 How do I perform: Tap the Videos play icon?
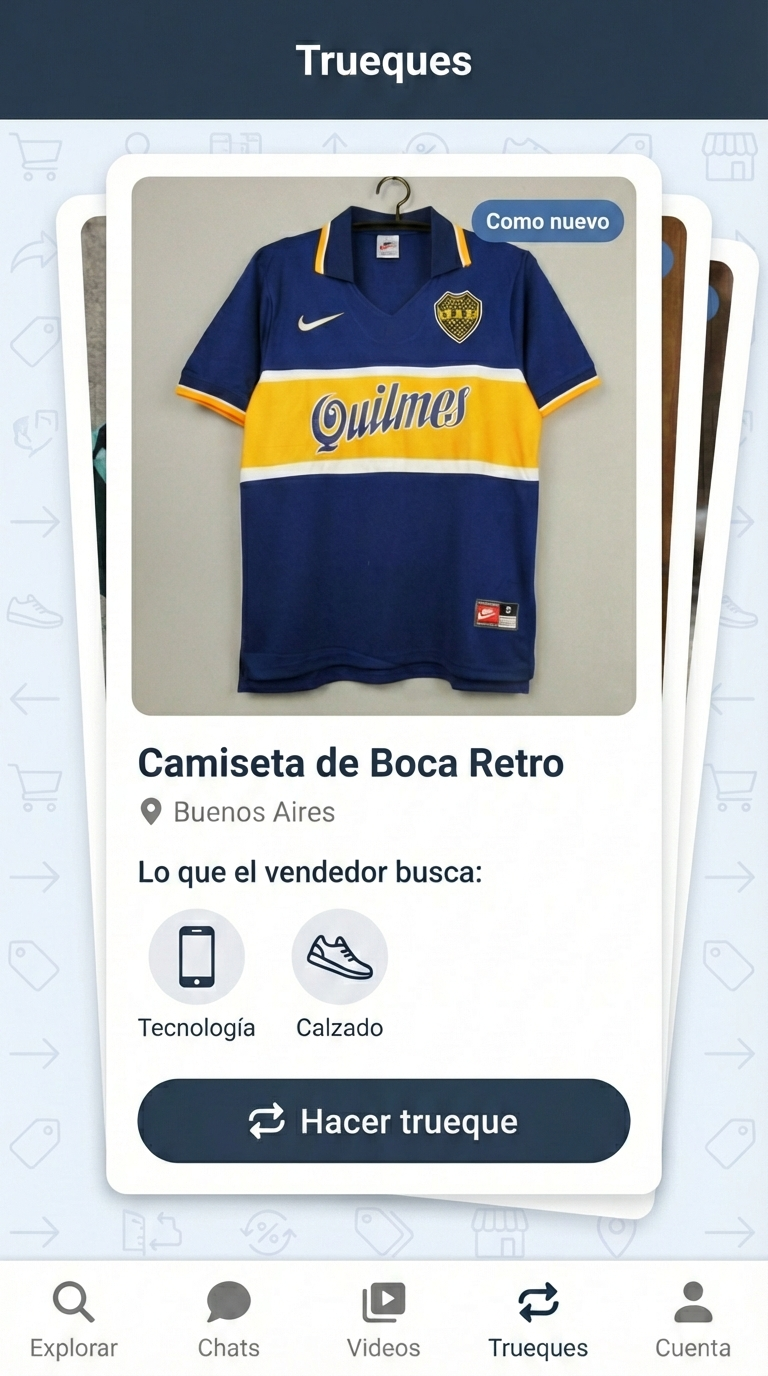pyautogui.click(x=383, y=1302)
